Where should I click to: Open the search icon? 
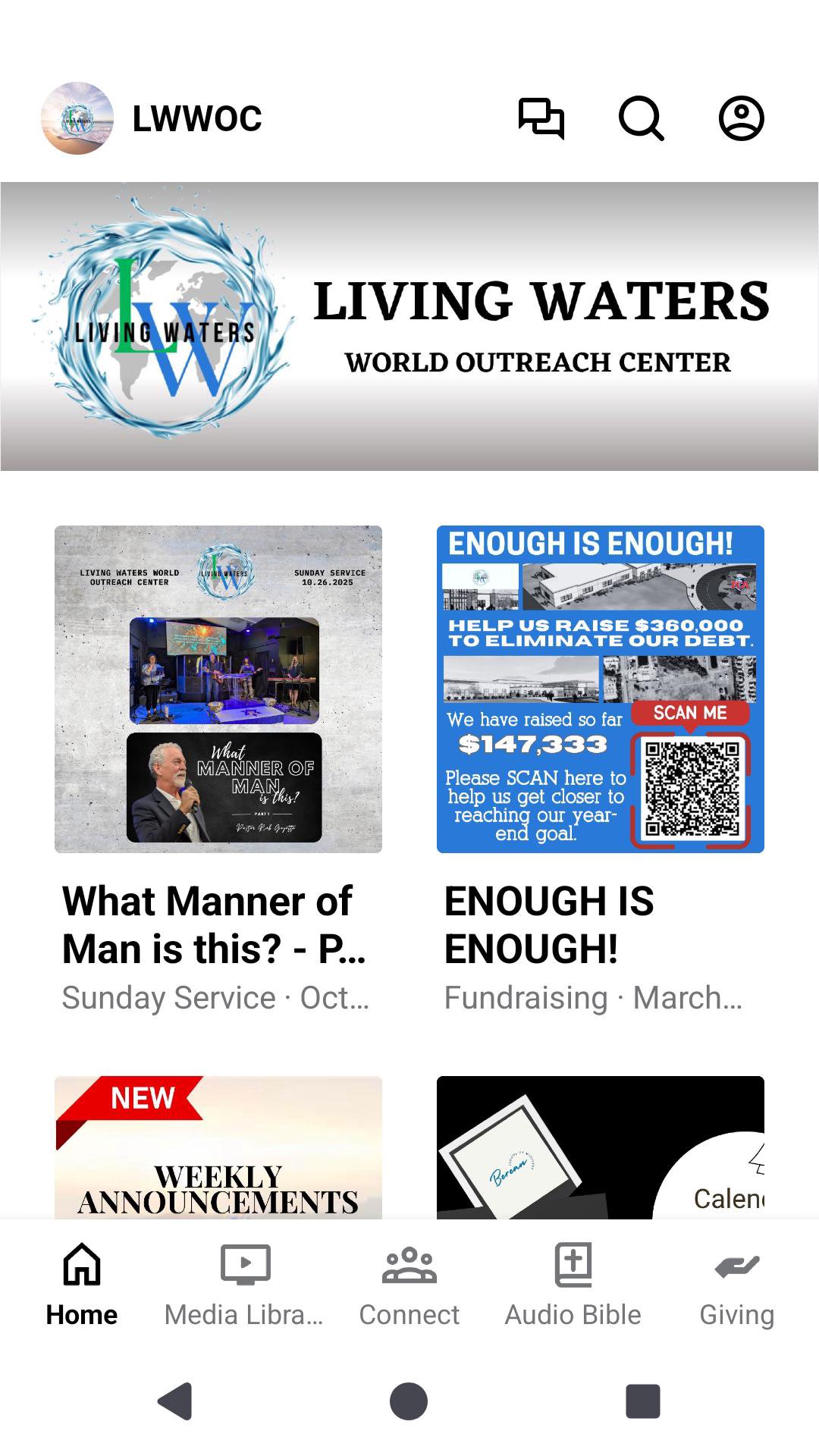(641, 118)
